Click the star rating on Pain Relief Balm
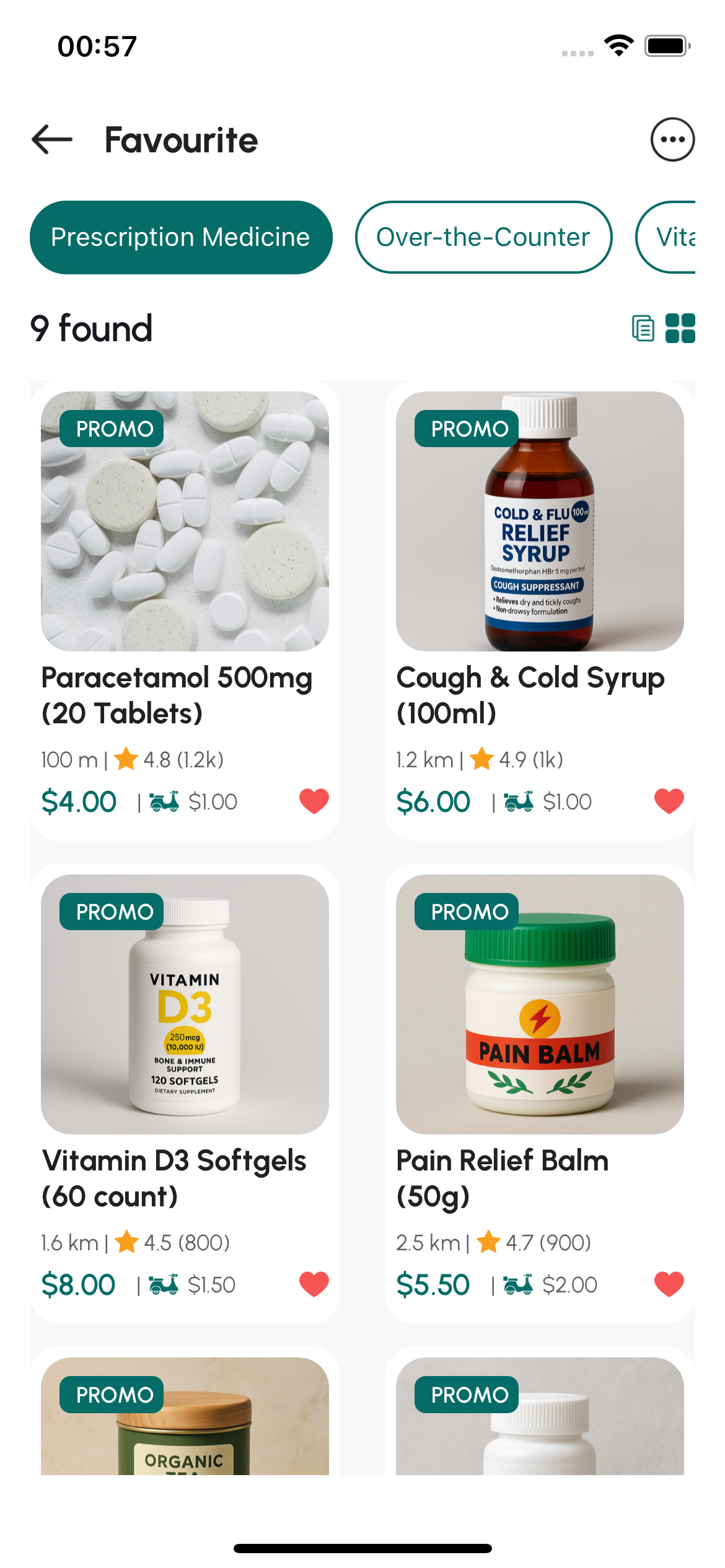 [x=489, y=1242]
